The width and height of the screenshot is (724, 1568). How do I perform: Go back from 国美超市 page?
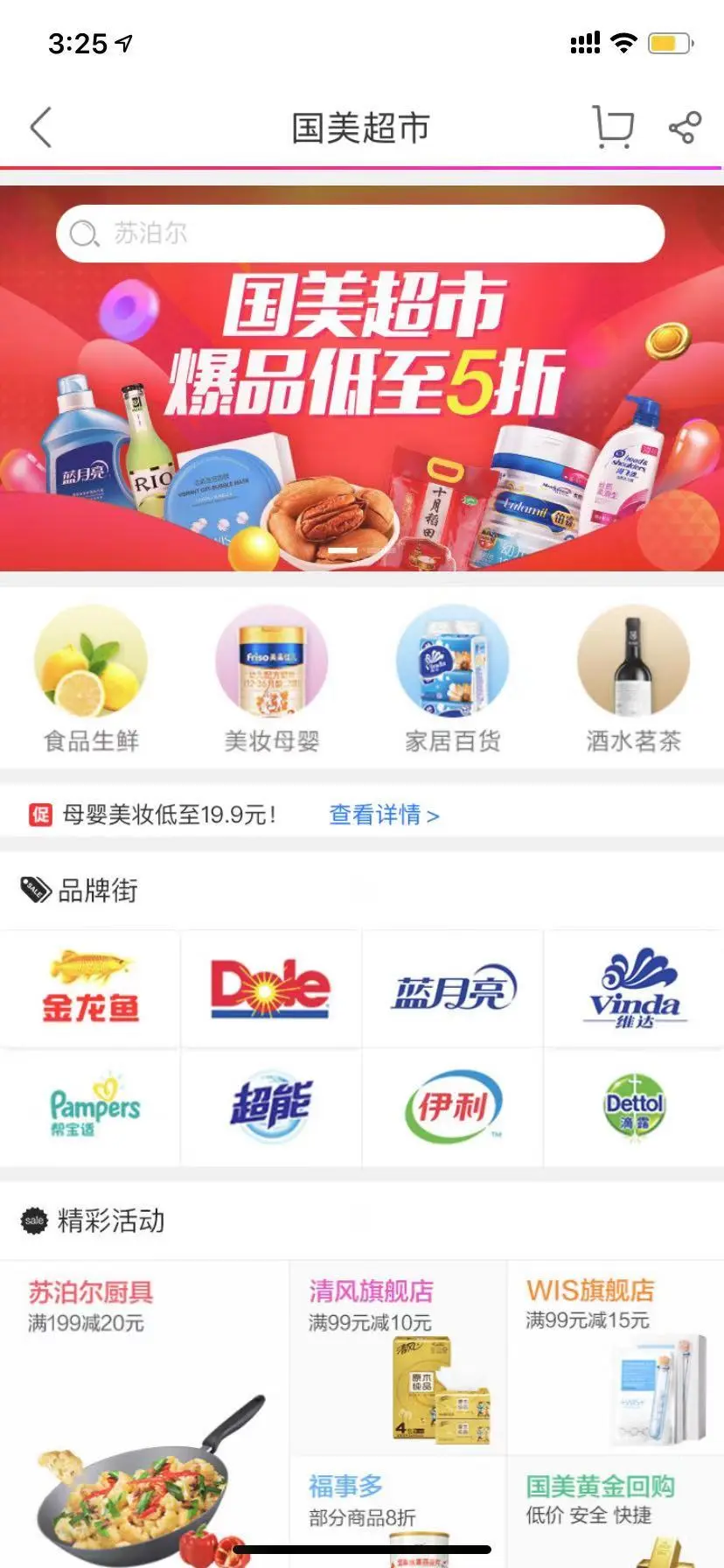click(x=41, y=128)
